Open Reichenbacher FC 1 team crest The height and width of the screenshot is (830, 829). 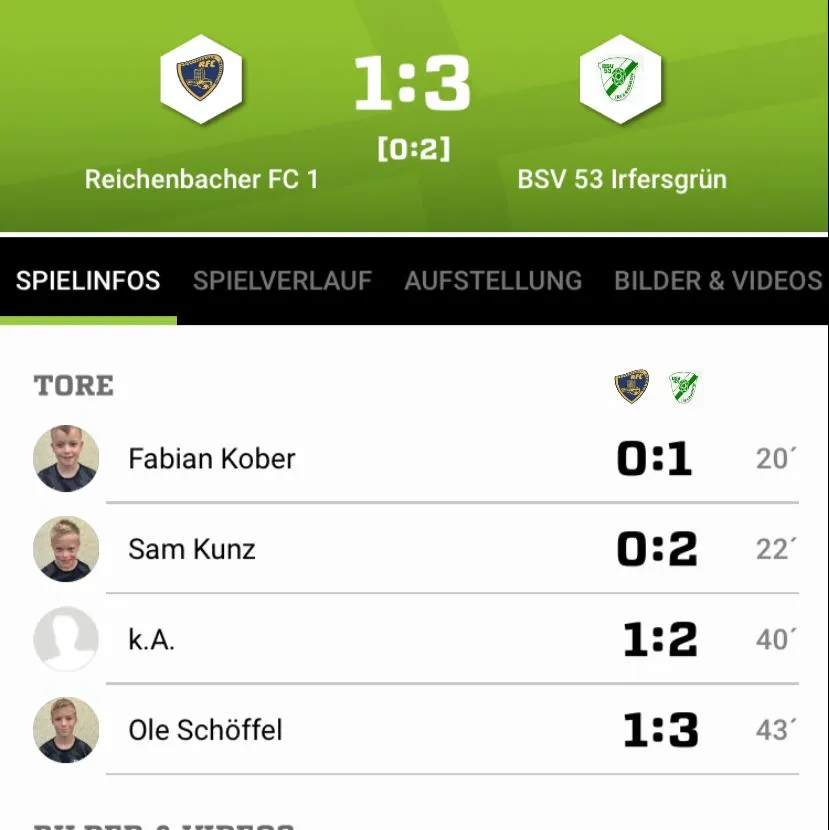coord(201,79)
